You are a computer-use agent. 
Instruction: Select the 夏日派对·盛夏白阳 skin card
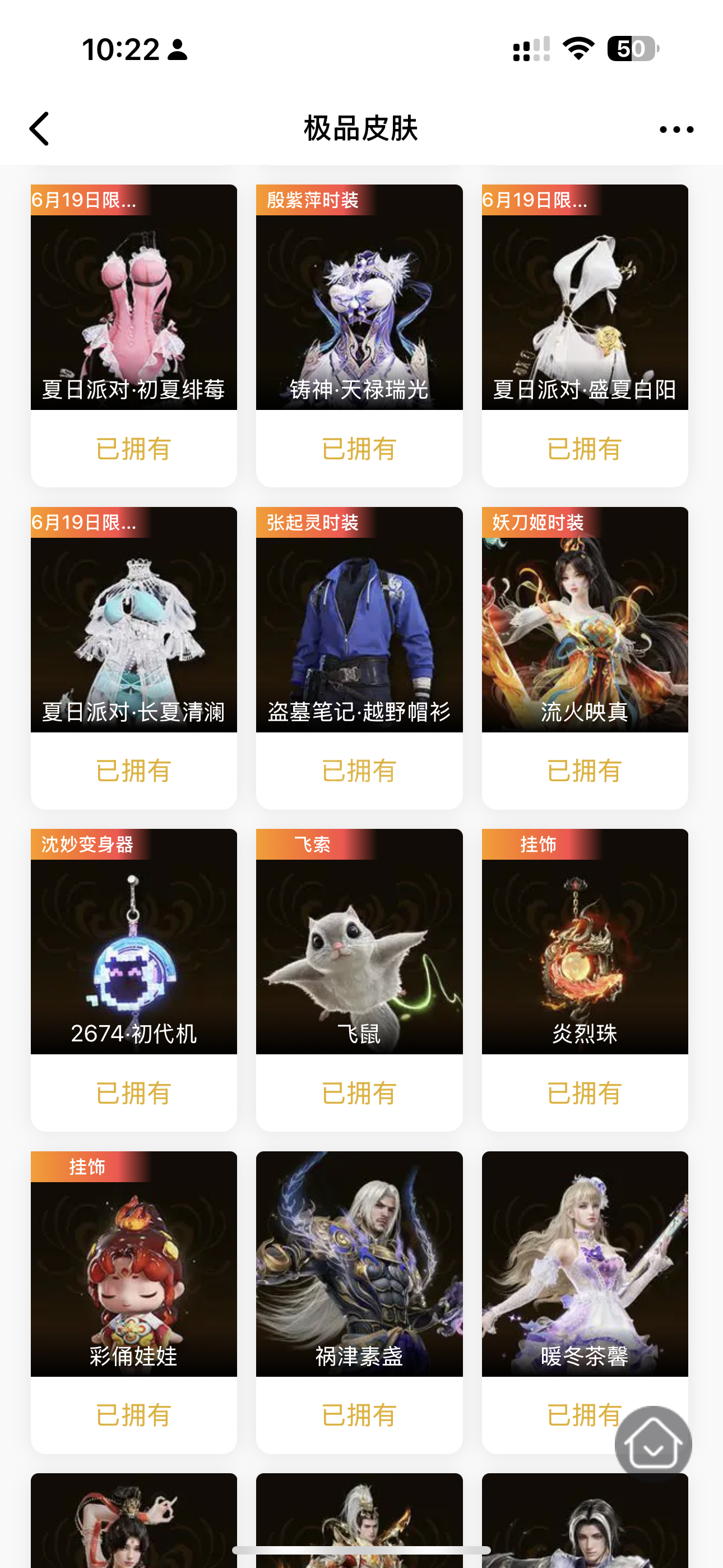[584, 297]
